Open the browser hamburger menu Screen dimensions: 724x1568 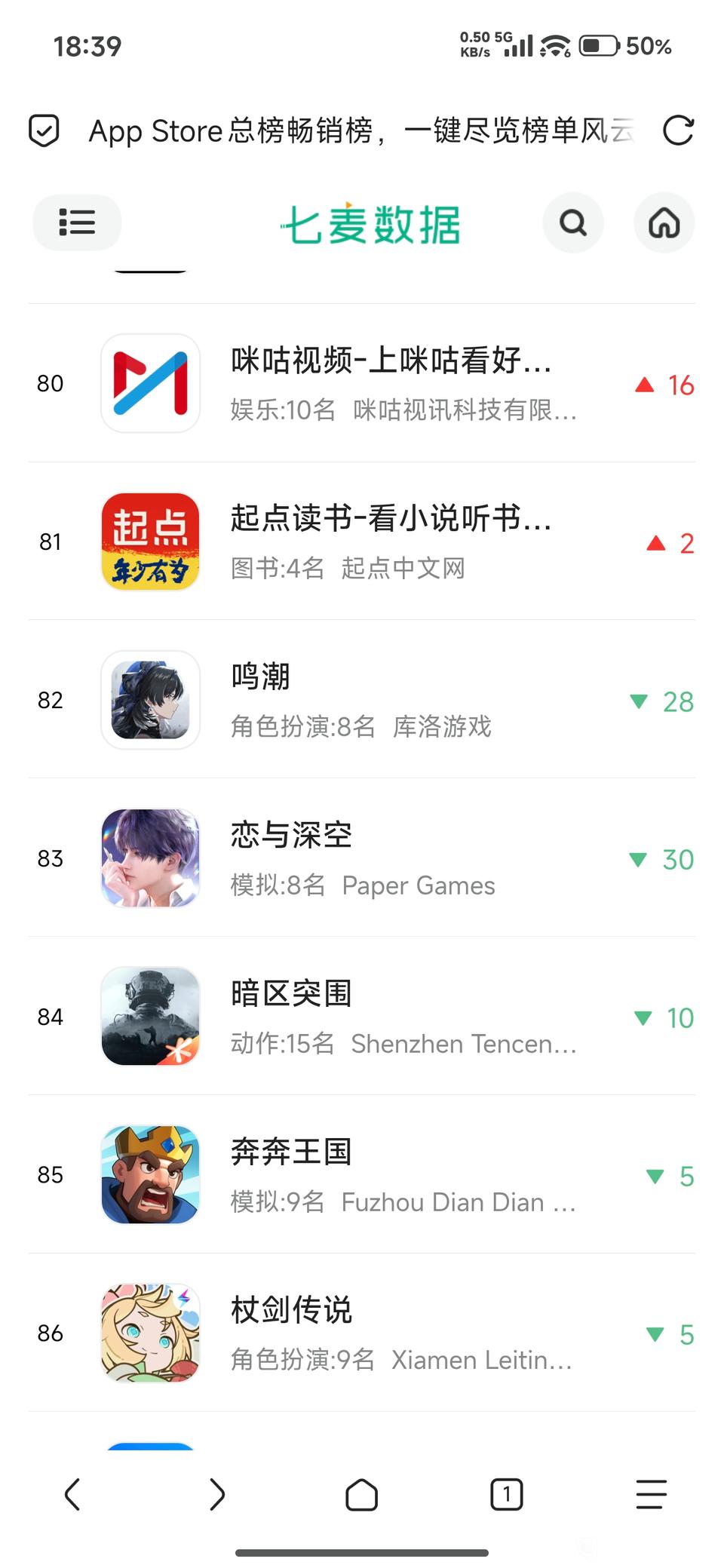pos(651,1494)
